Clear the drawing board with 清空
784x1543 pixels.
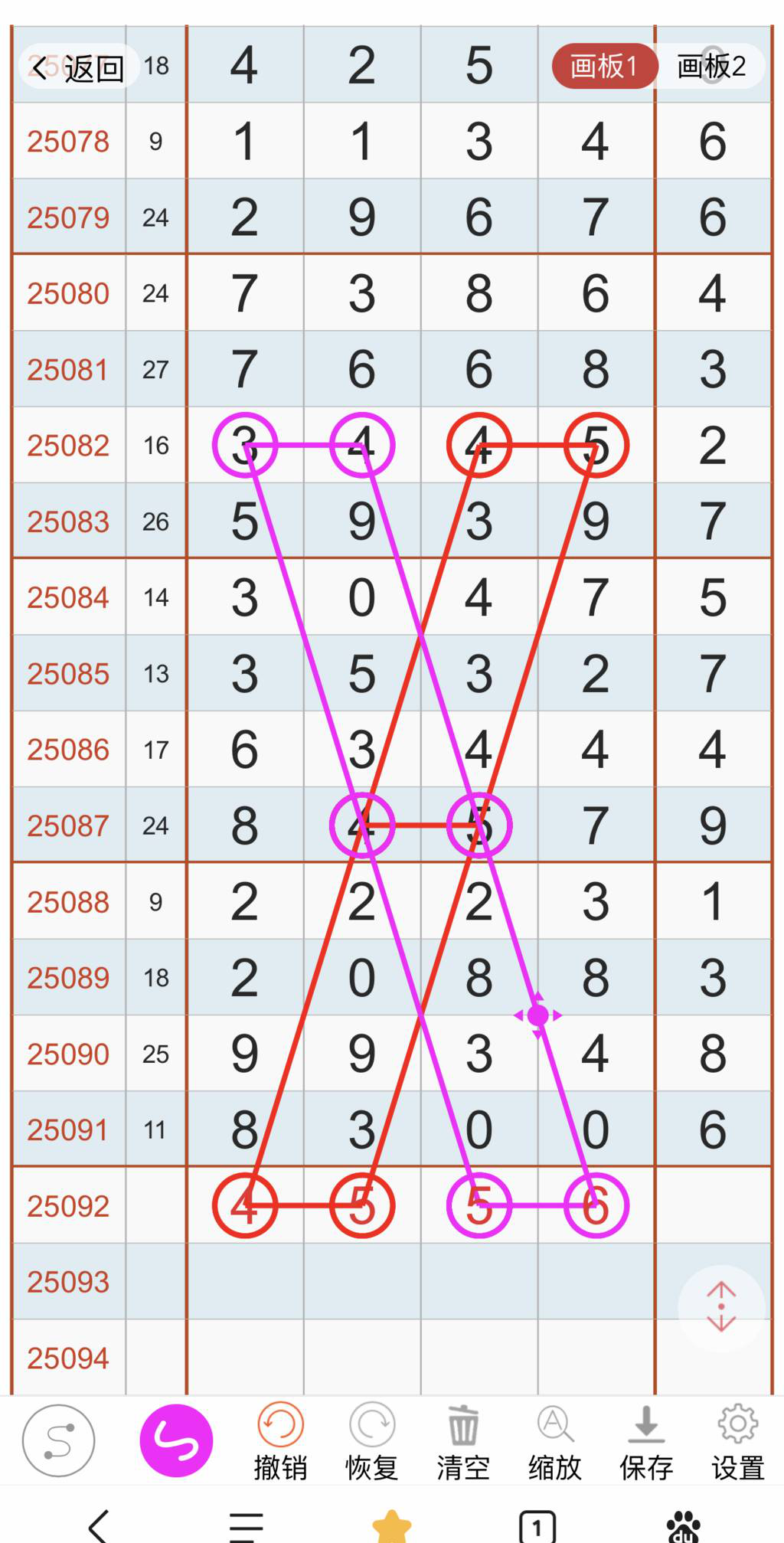click(463, 1441)
